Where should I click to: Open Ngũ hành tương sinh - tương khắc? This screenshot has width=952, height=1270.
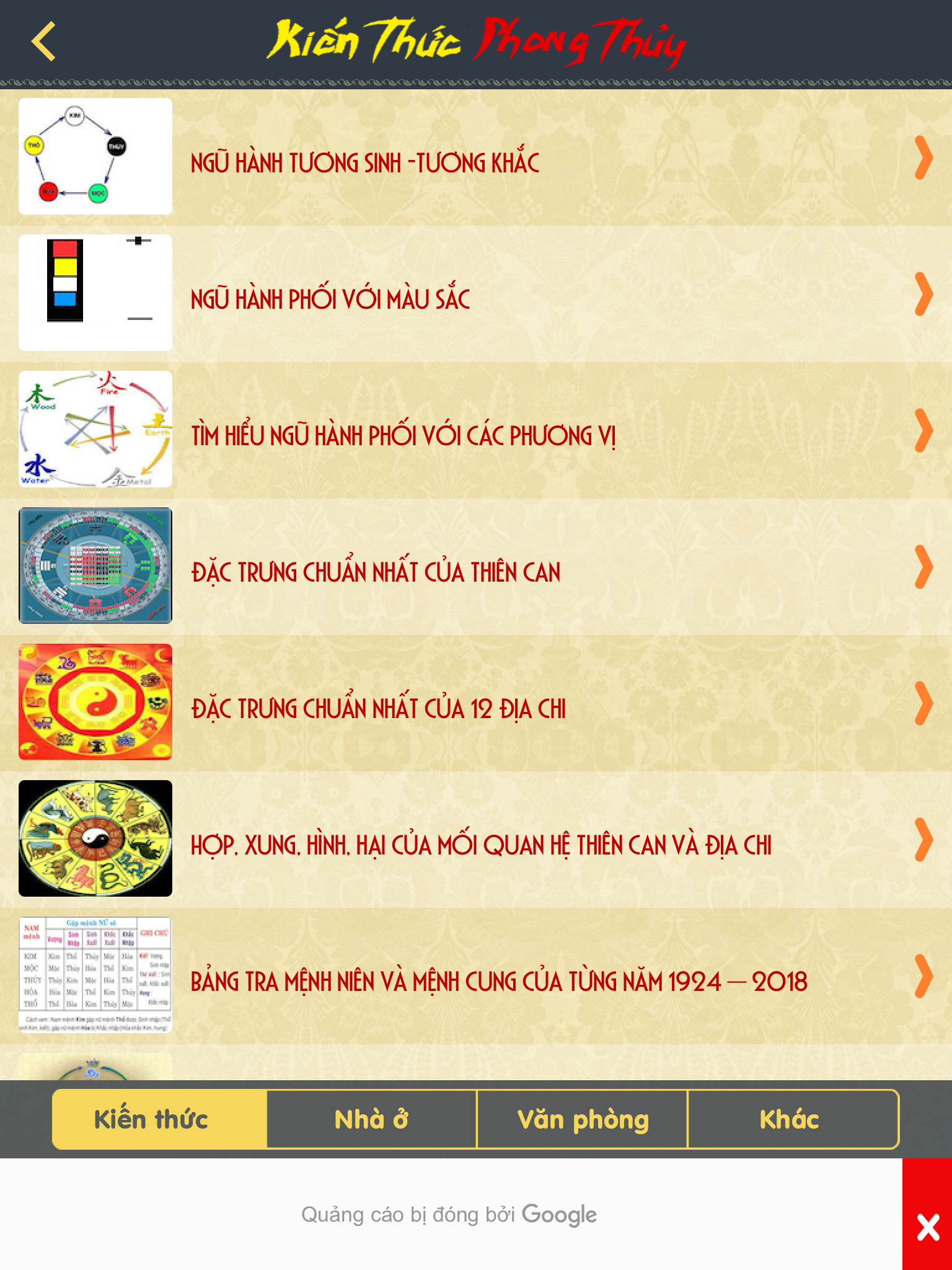point(476,158)
